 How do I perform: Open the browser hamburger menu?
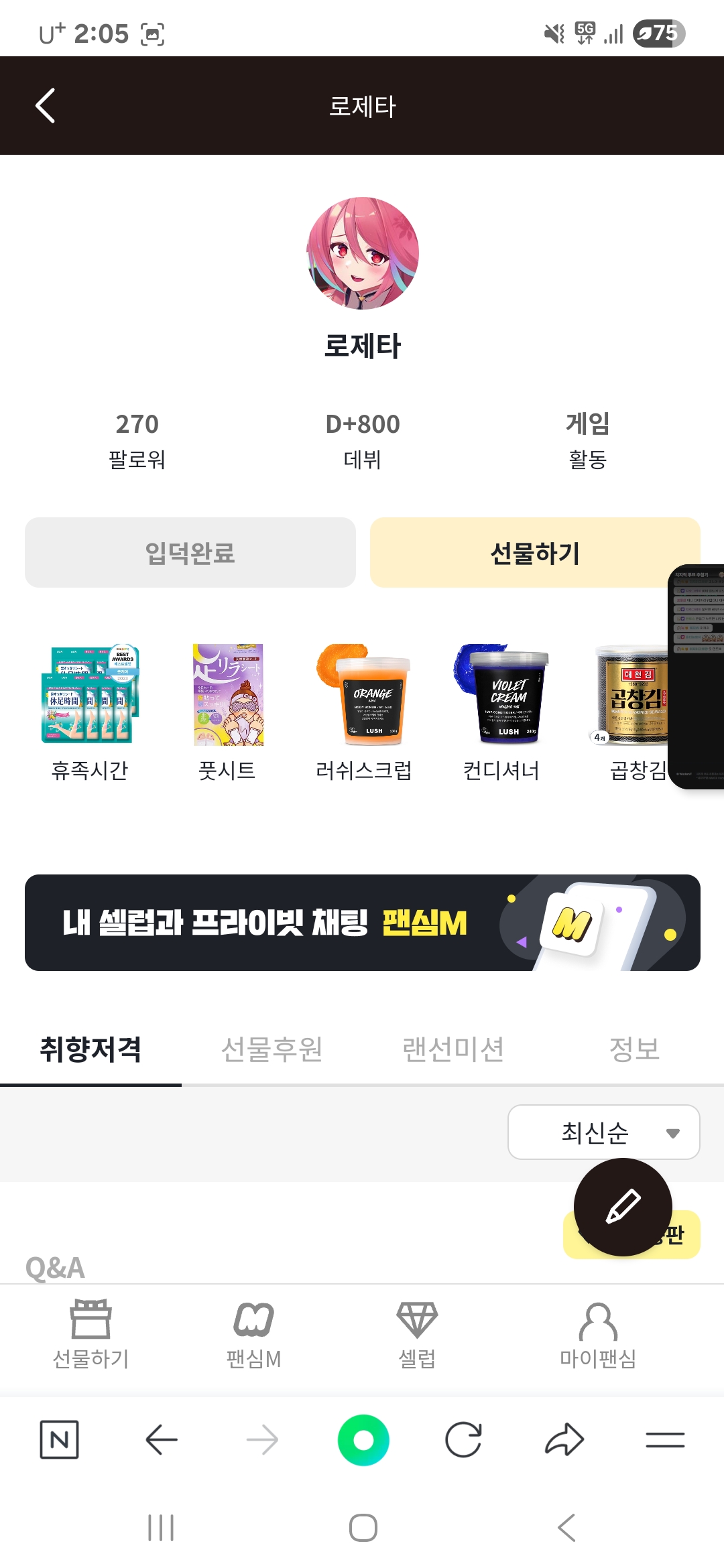tap(665, 1439)
